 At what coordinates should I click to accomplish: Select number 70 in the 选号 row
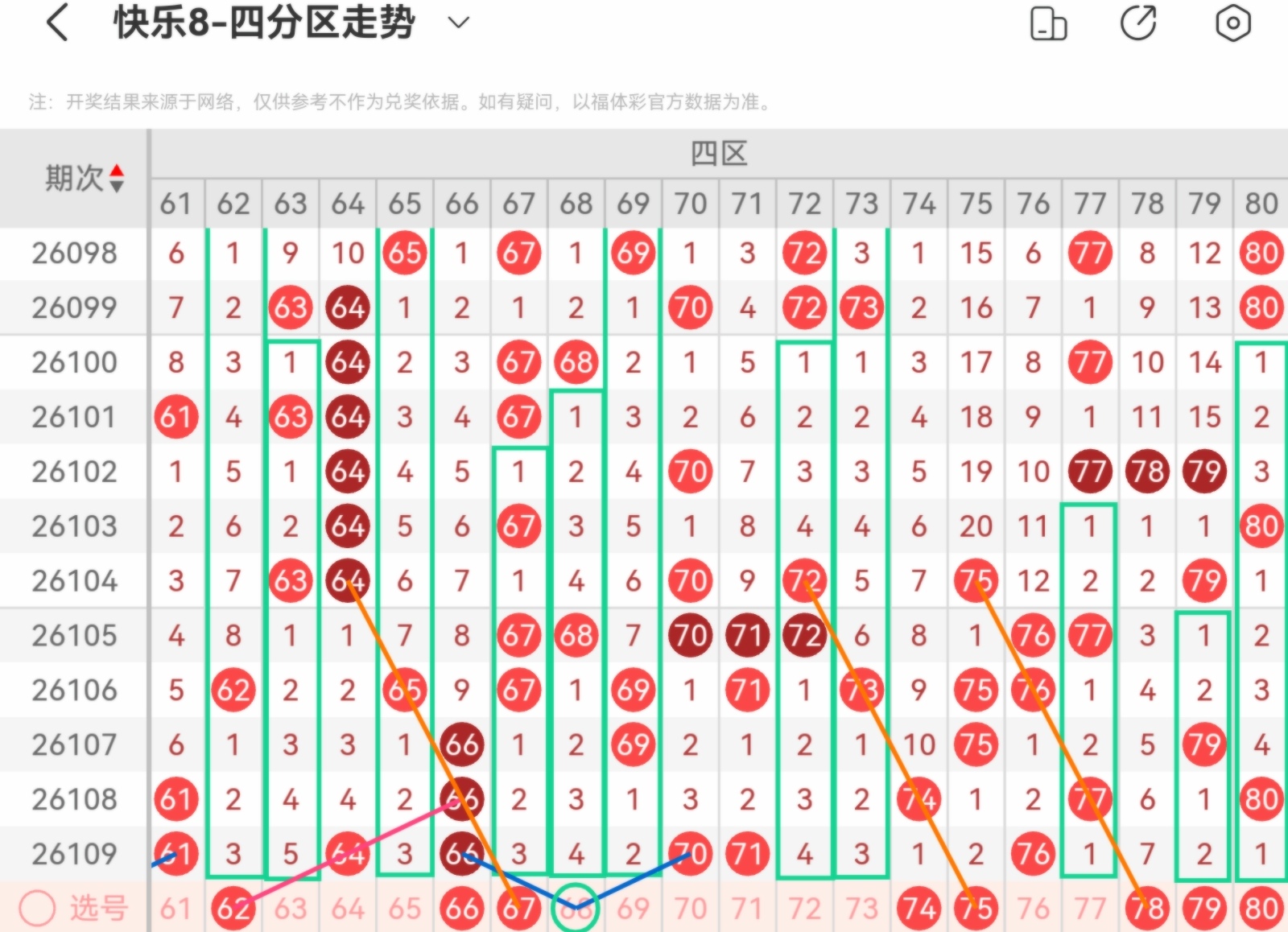coord(691,909)
